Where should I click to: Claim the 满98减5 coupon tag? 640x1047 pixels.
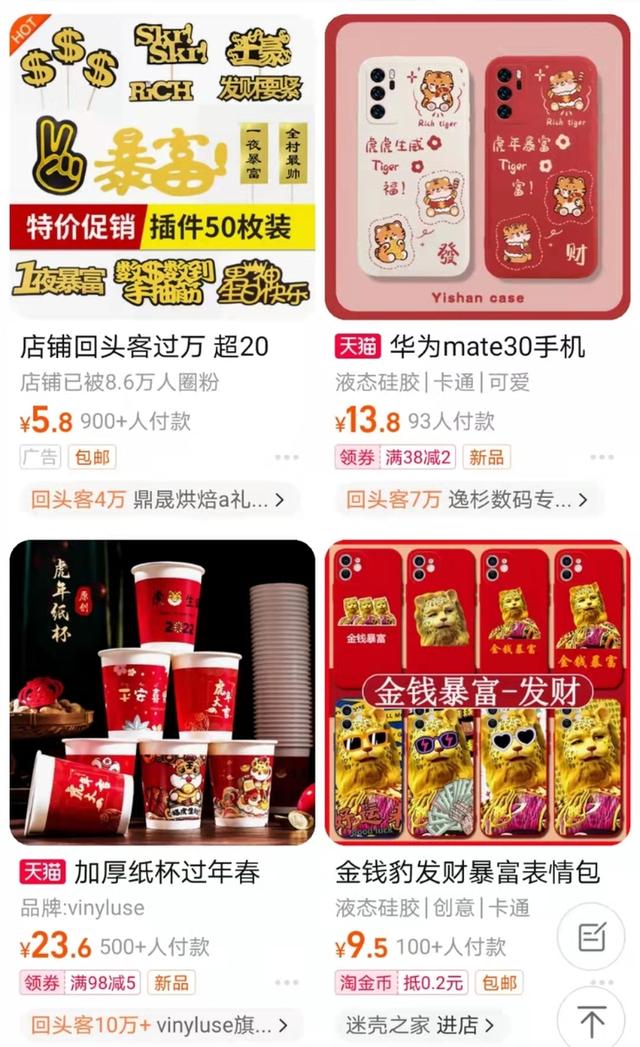104,983
